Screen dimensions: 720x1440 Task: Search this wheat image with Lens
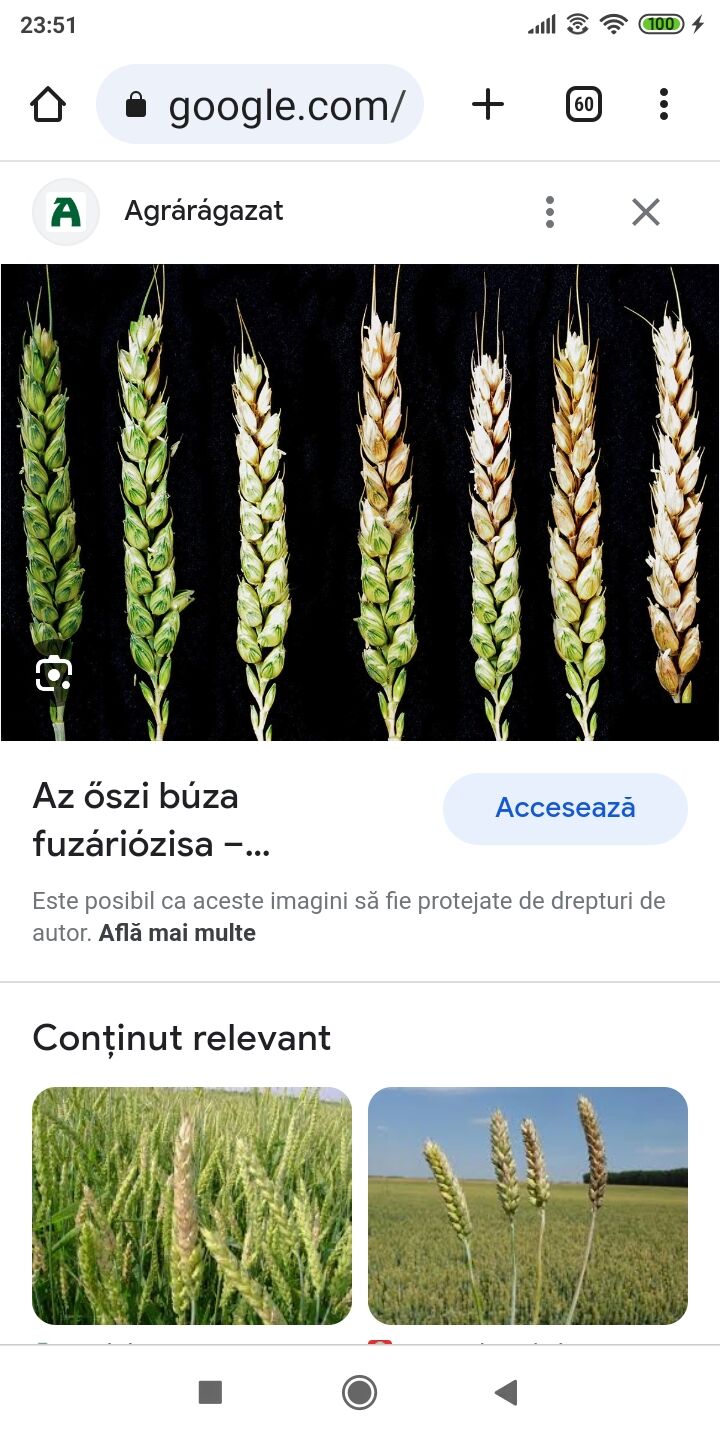pos(54,675)
